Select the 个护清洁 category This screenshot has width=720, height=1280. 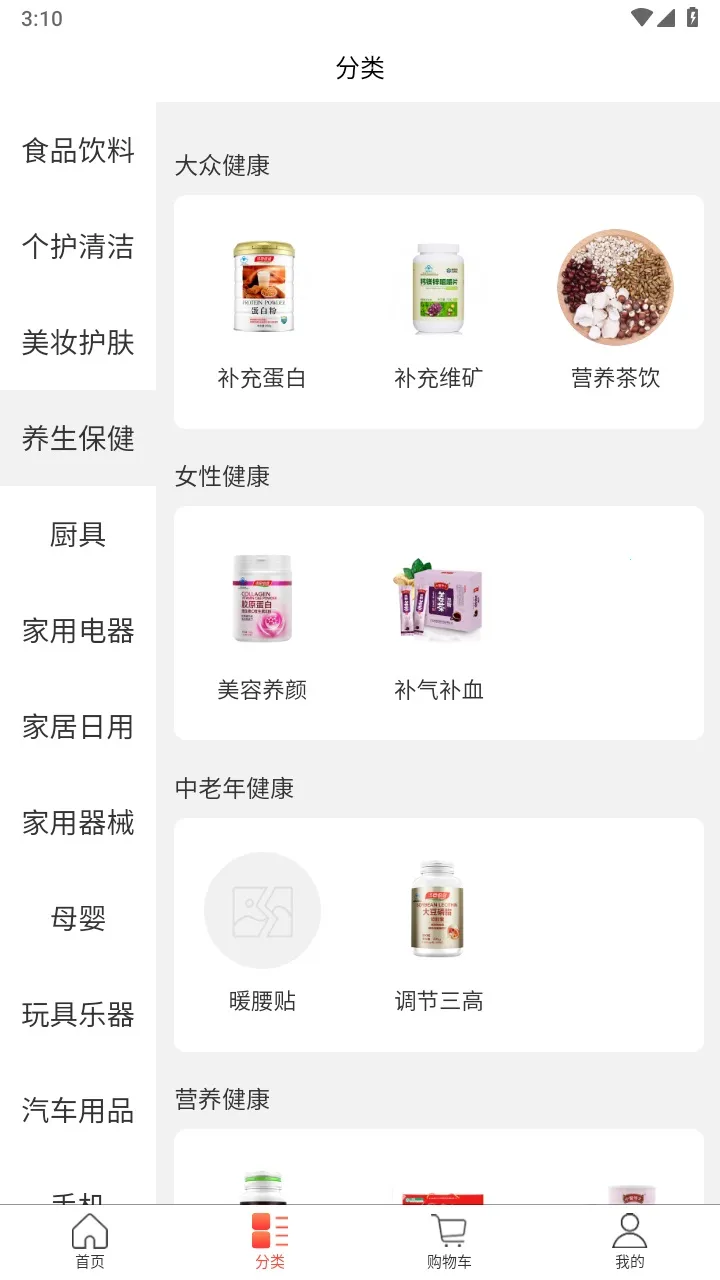[78, 247]
